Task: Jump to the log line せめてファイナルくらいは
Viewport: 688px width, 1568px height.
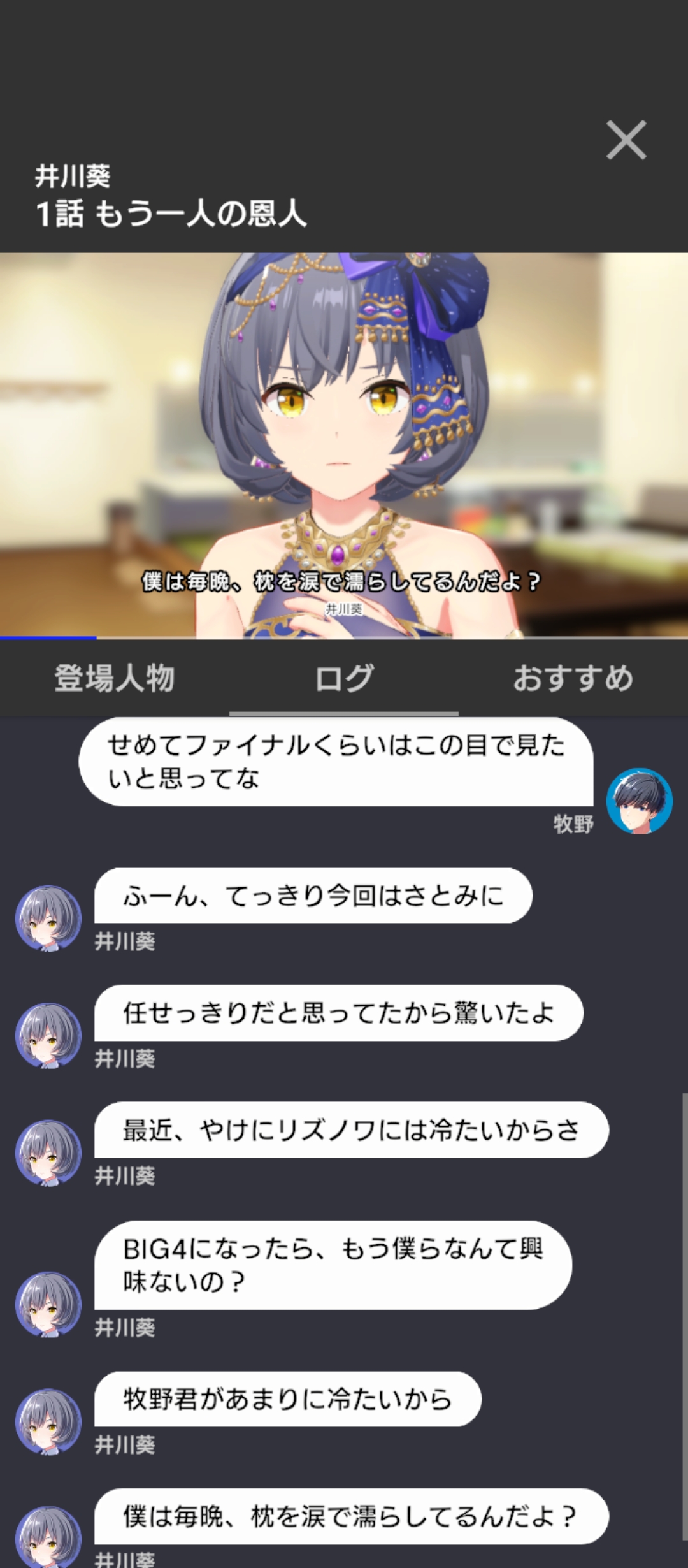Action: (336, 761)
